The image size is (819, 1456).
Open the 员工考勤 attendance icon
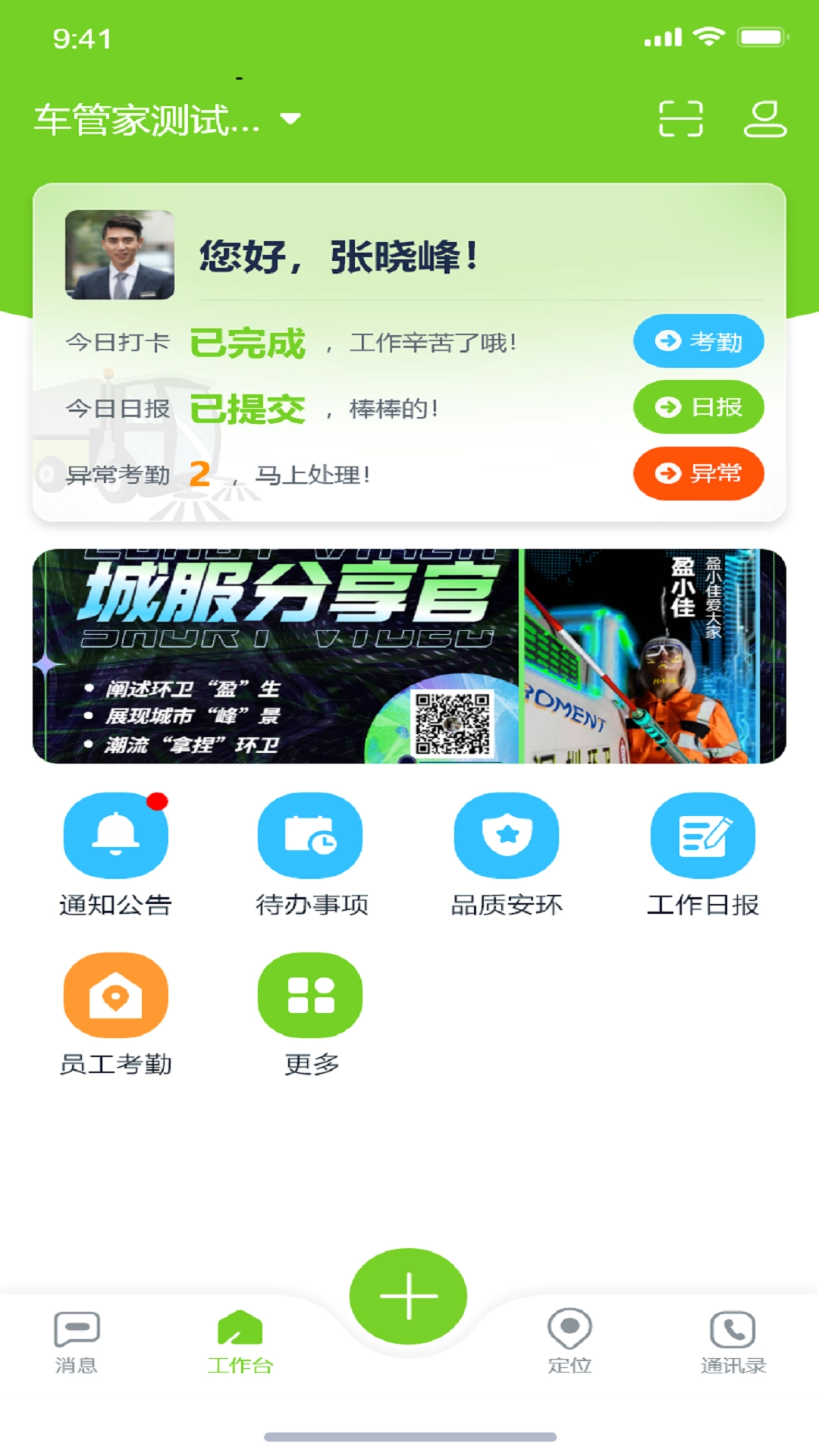[x=115, y=995]
